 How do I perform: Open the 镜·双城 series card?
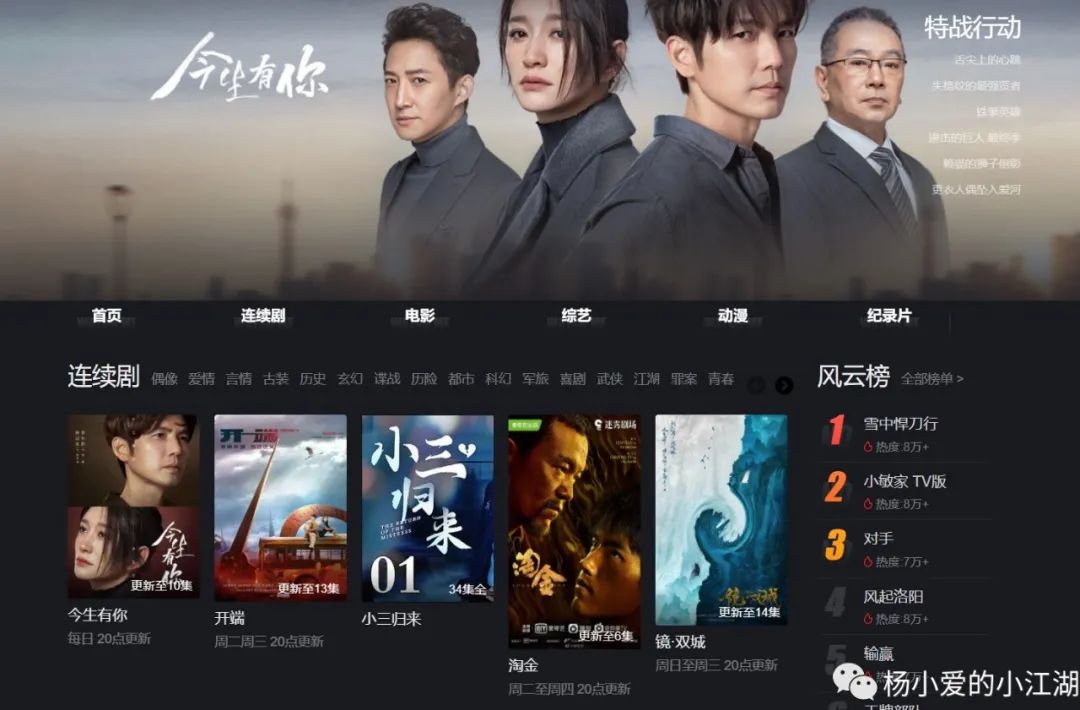[721, 520]
